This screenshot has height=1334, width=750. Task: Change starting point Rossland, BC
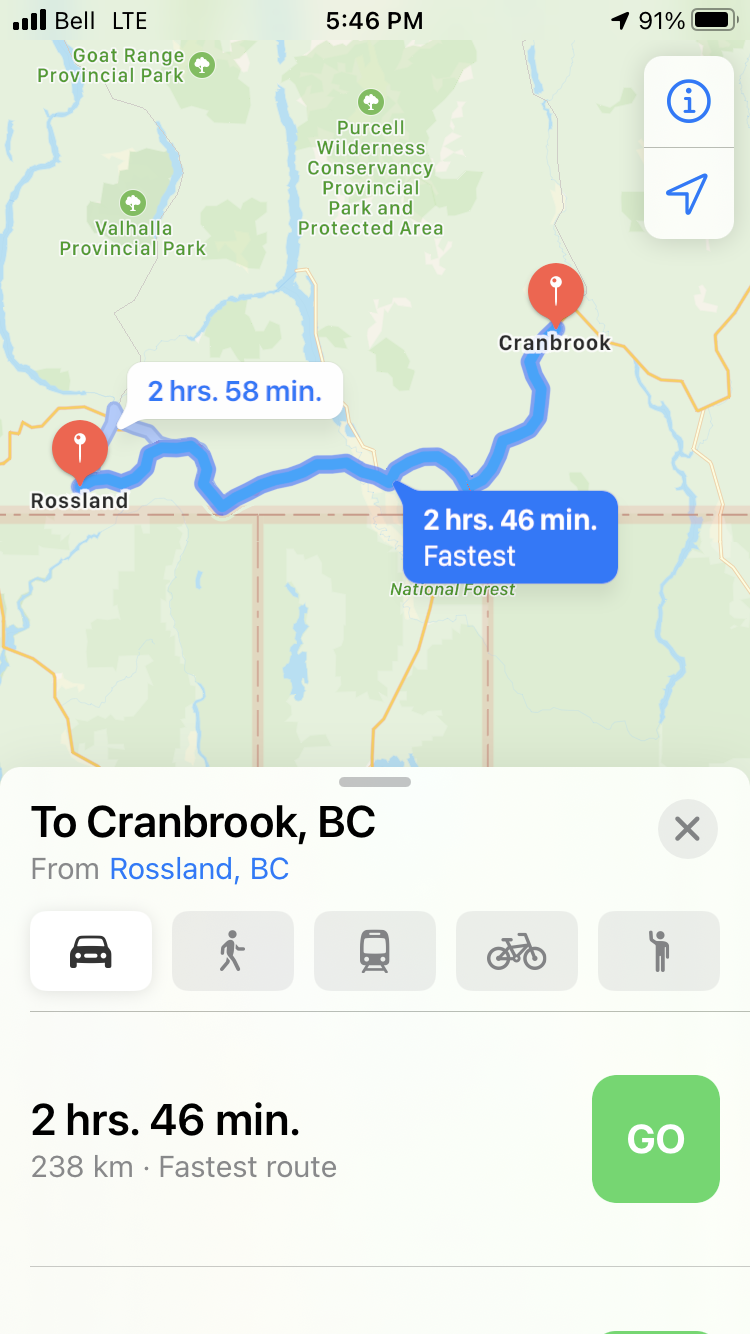(x=199, y=869)
